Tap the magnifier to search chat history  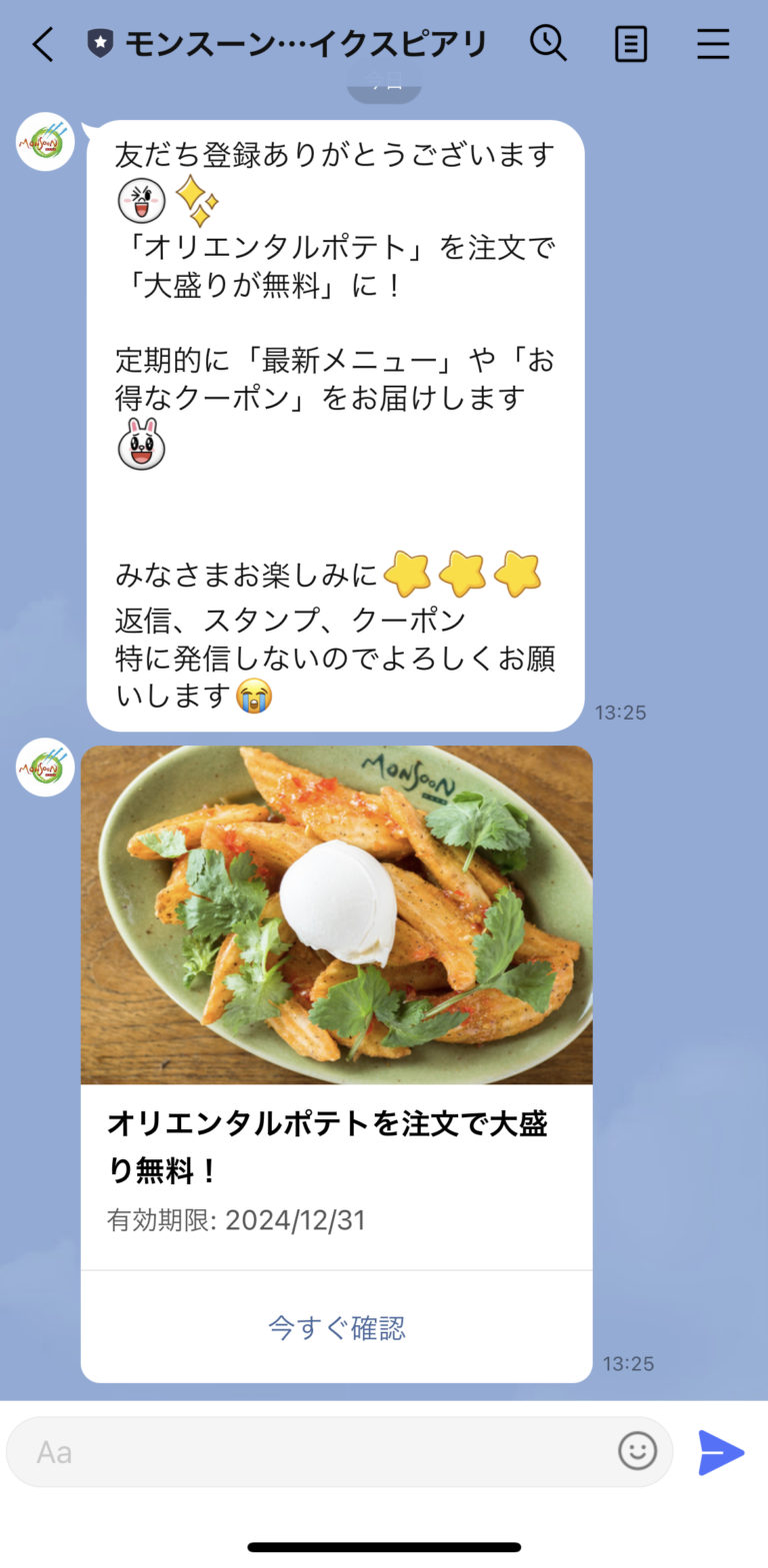(549, 44)
